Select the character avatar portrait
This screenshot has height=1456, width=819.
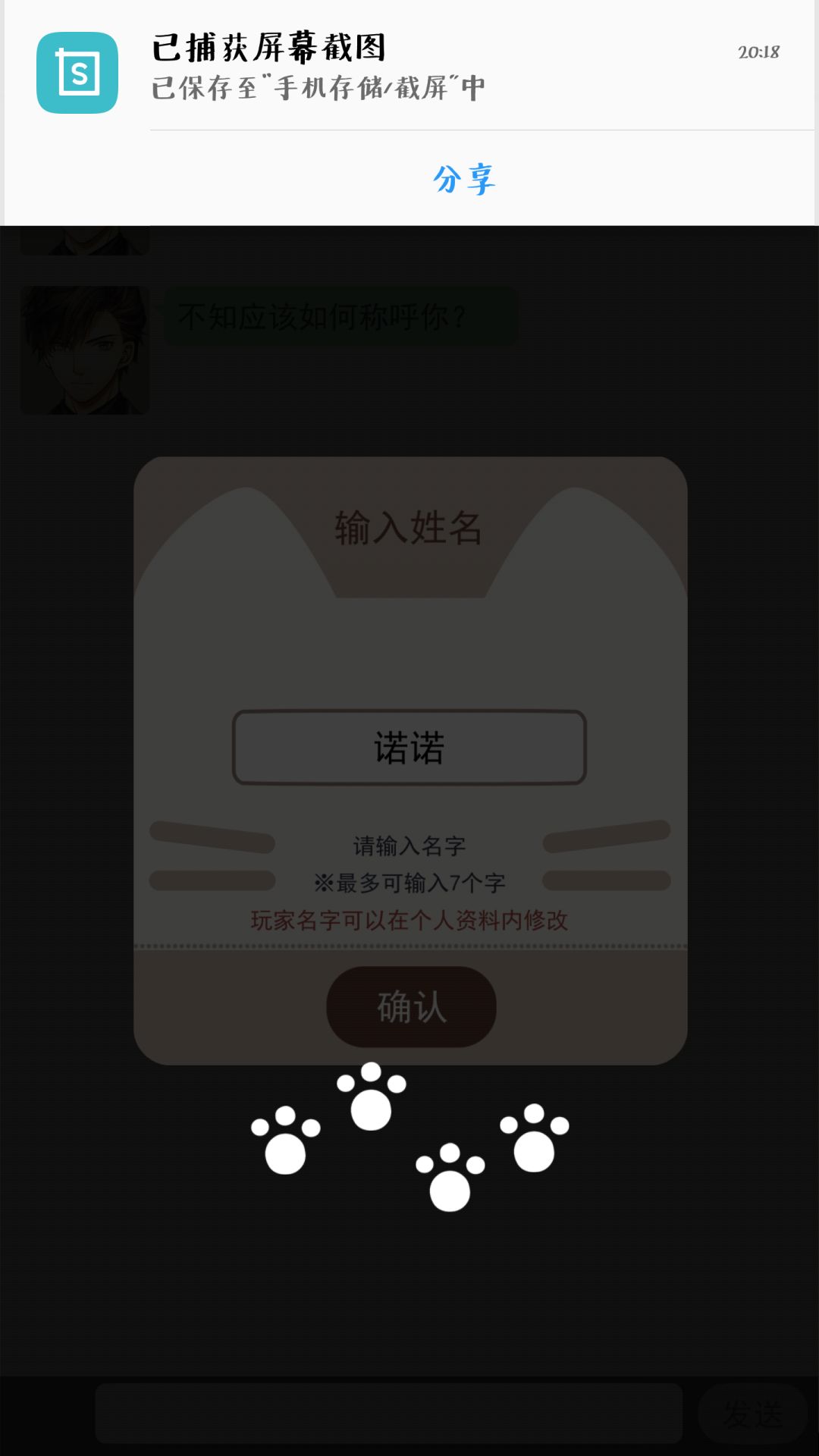(x=83, y=350)
